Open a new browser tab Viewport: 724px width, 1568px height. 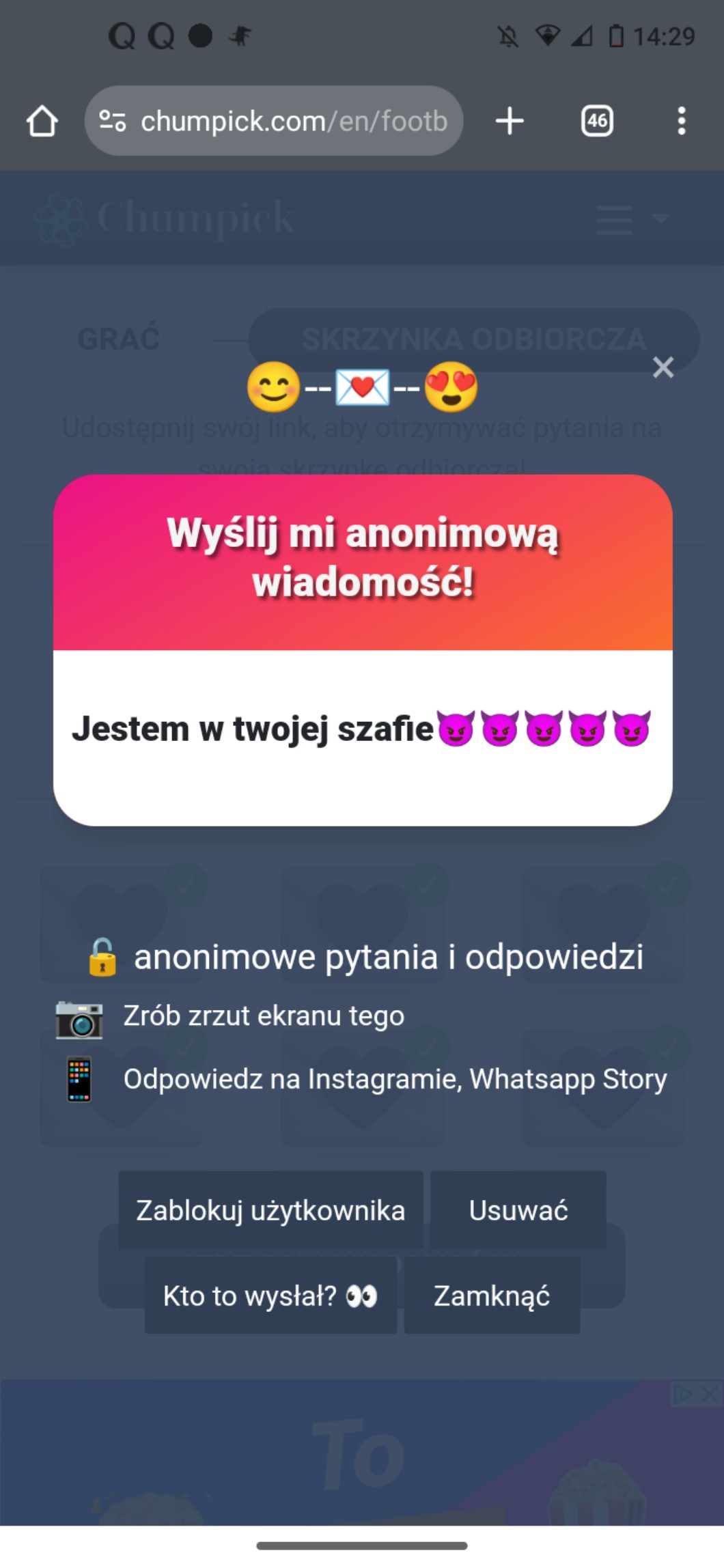510,122
